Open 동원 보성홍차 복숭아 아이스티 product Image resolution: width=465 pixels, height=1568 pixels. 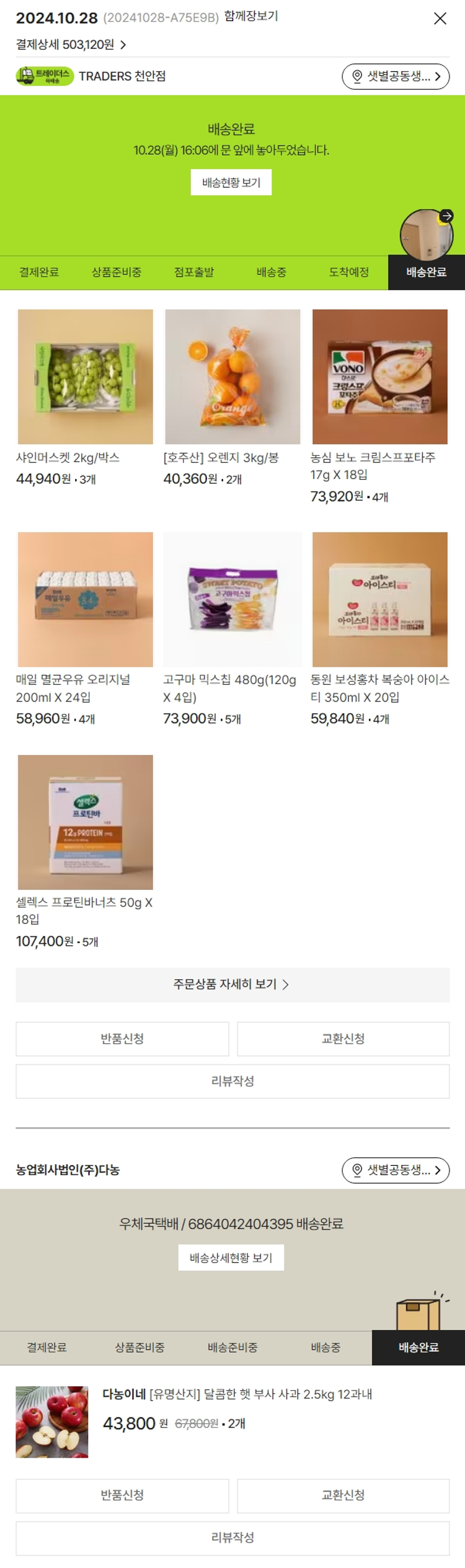tap(379, 599)
